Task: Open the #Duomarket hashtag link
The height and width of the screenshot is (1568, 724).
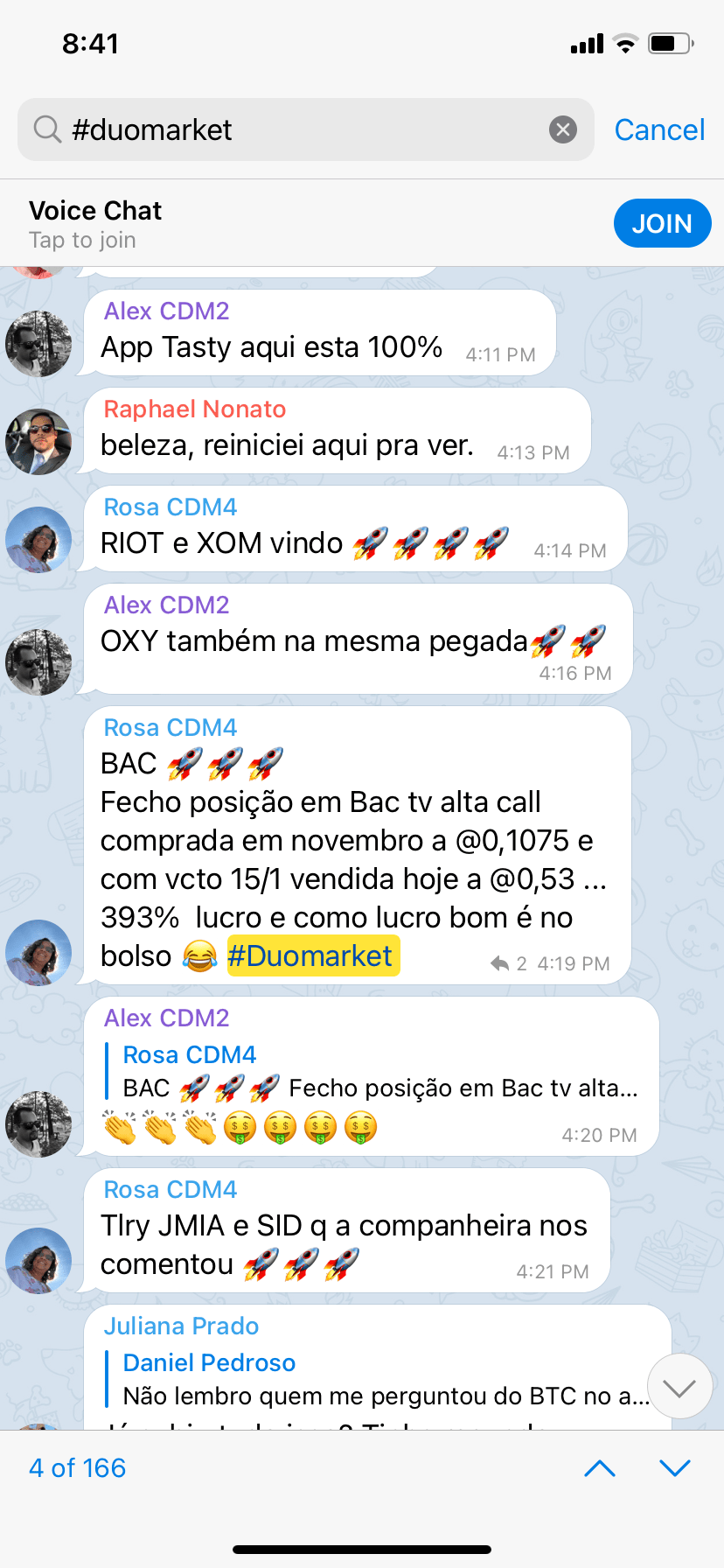Action: click(310, 955)
